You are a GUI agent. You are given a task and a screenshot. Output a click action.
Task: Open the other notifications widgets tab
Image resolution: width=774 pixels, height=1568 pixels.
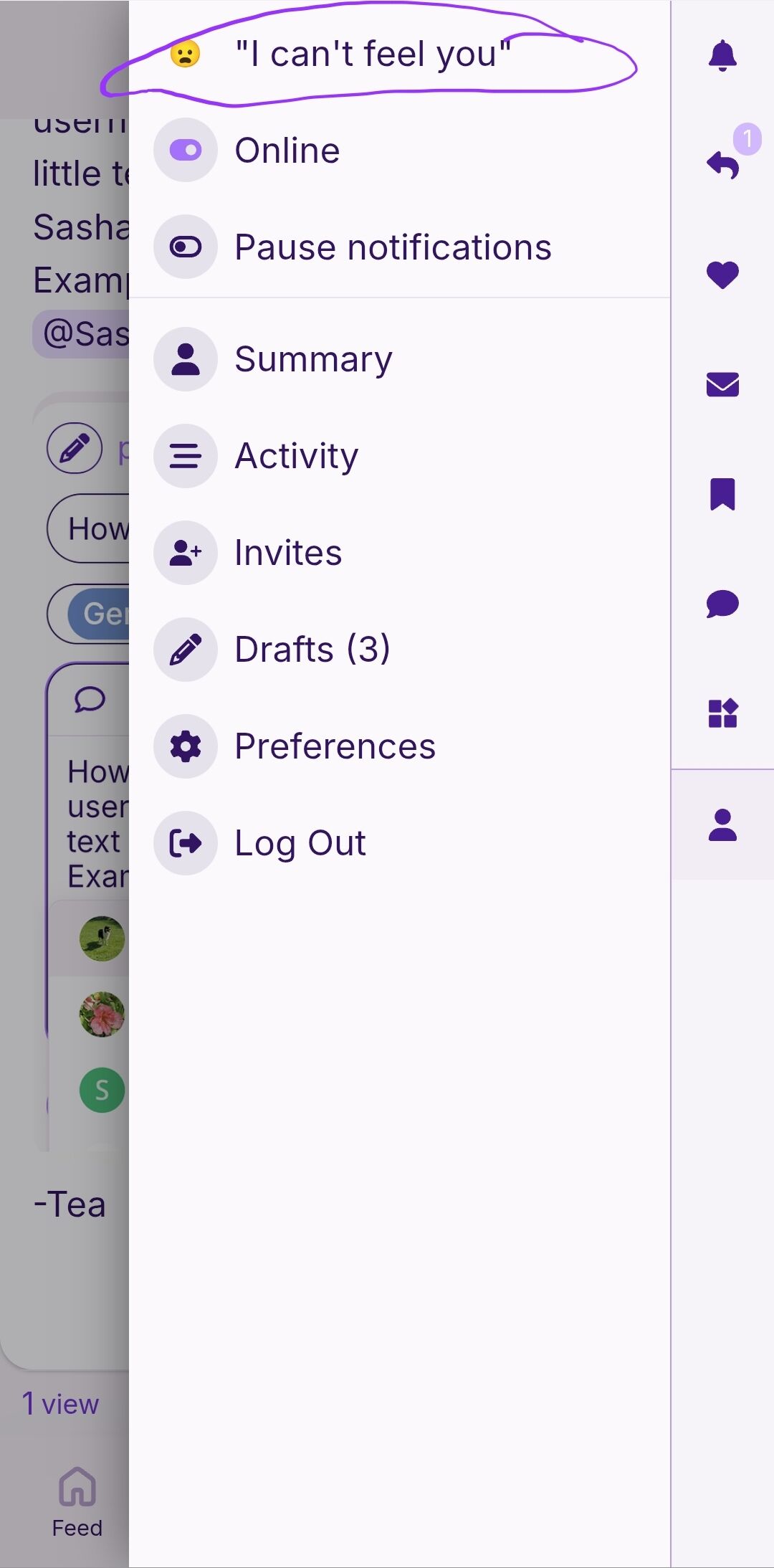(722, 713)
